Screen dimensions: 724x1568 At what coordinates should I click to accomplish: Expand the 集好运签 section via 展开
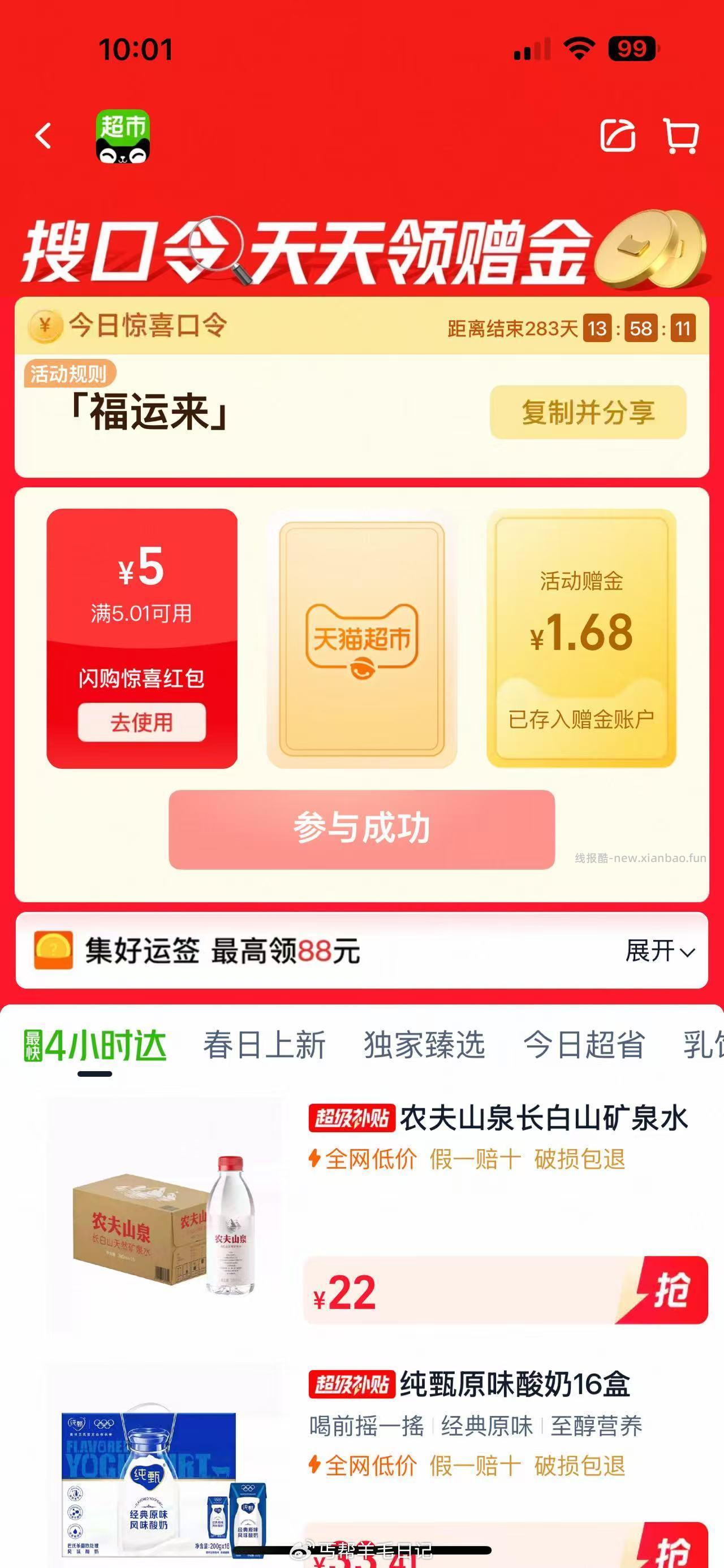pyautogui.click(x=657, y=951)
